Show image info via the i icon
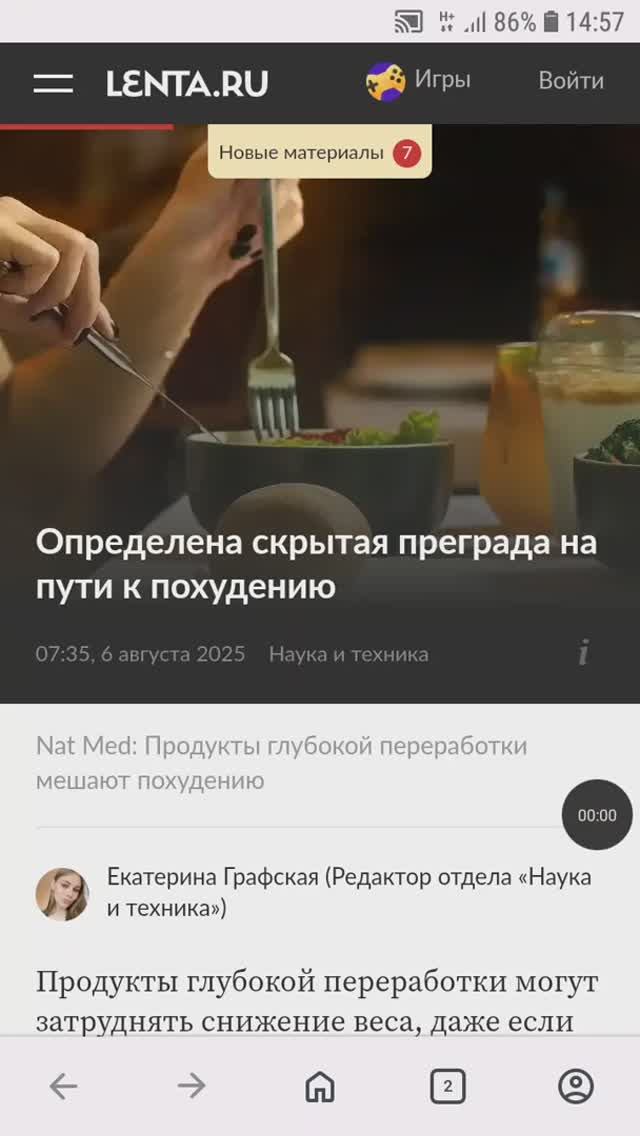The width and height of the screenshot is (640, 1136). [x=583, y=654]
